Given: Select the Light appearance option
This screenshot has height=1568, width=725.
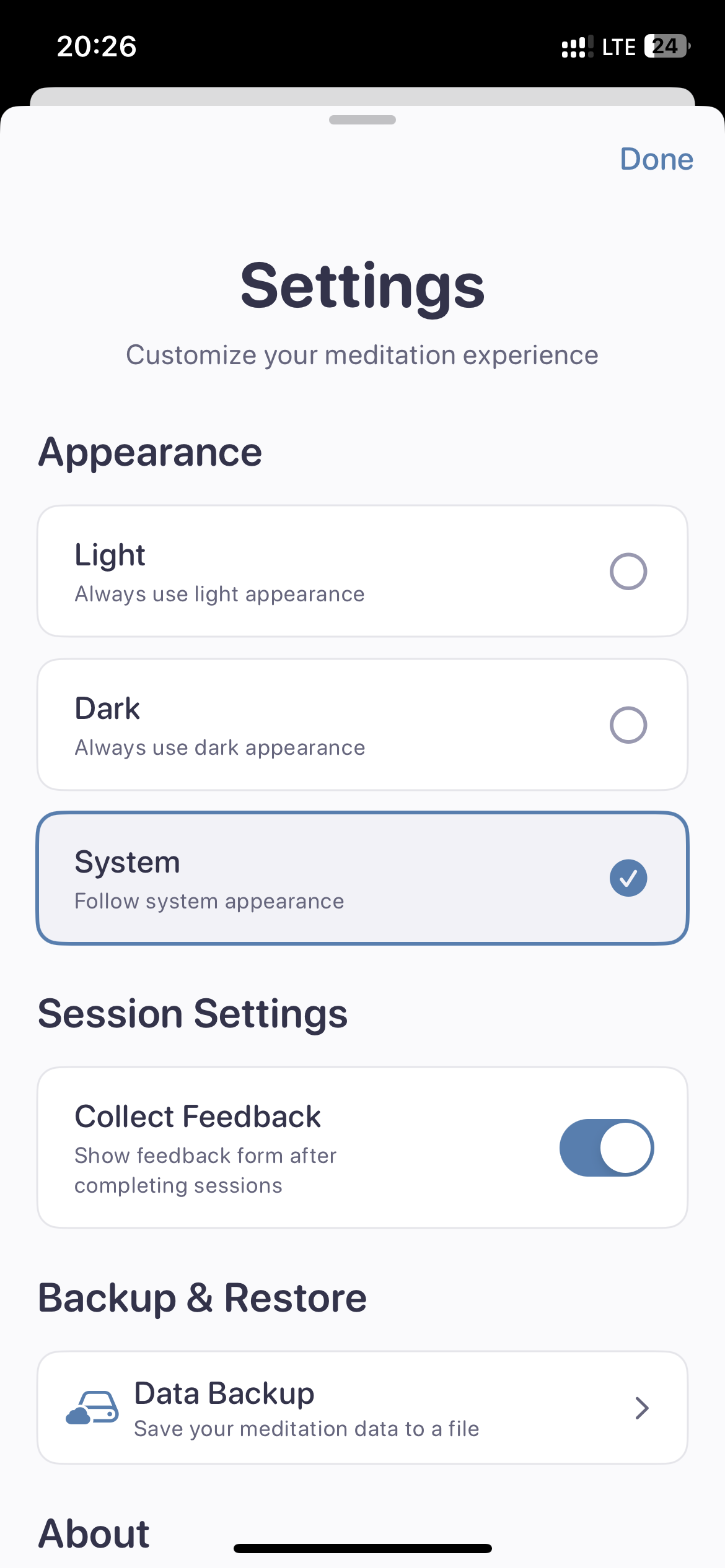Looking at the screenshot, I should [x=362, y=571].
